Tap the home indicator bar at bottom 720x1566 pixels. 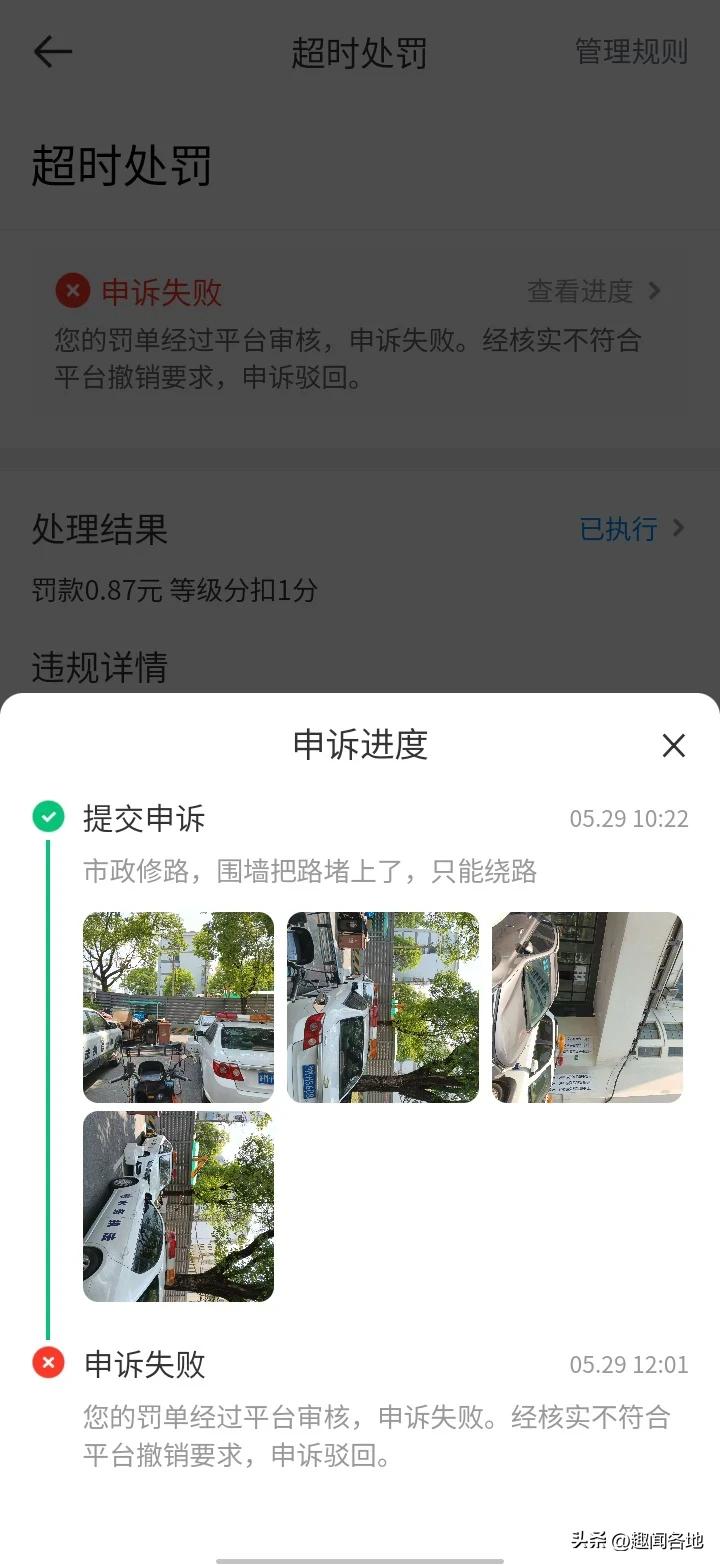point(360,1554)
